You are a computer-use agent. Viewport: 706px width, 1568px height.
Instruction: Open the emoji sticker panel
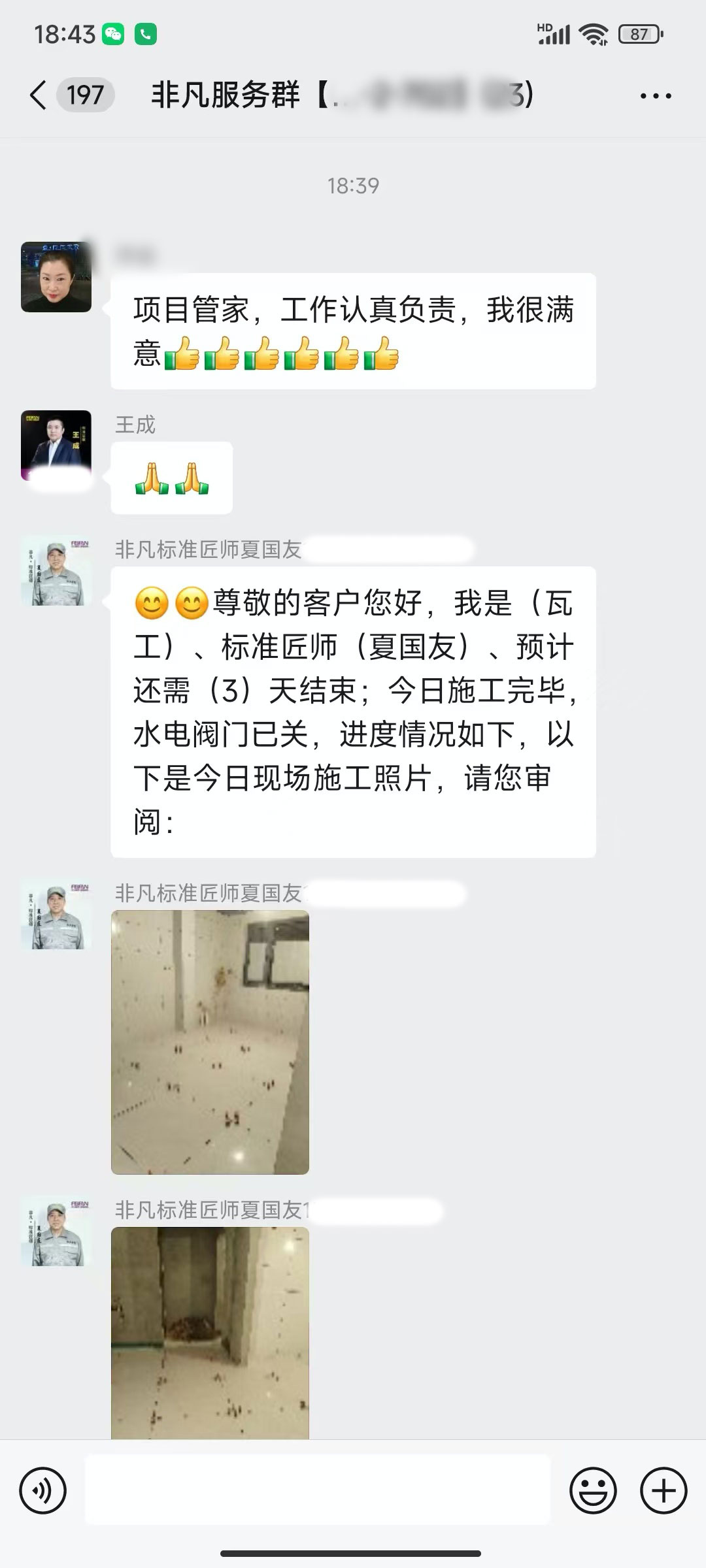[593, 1491]
